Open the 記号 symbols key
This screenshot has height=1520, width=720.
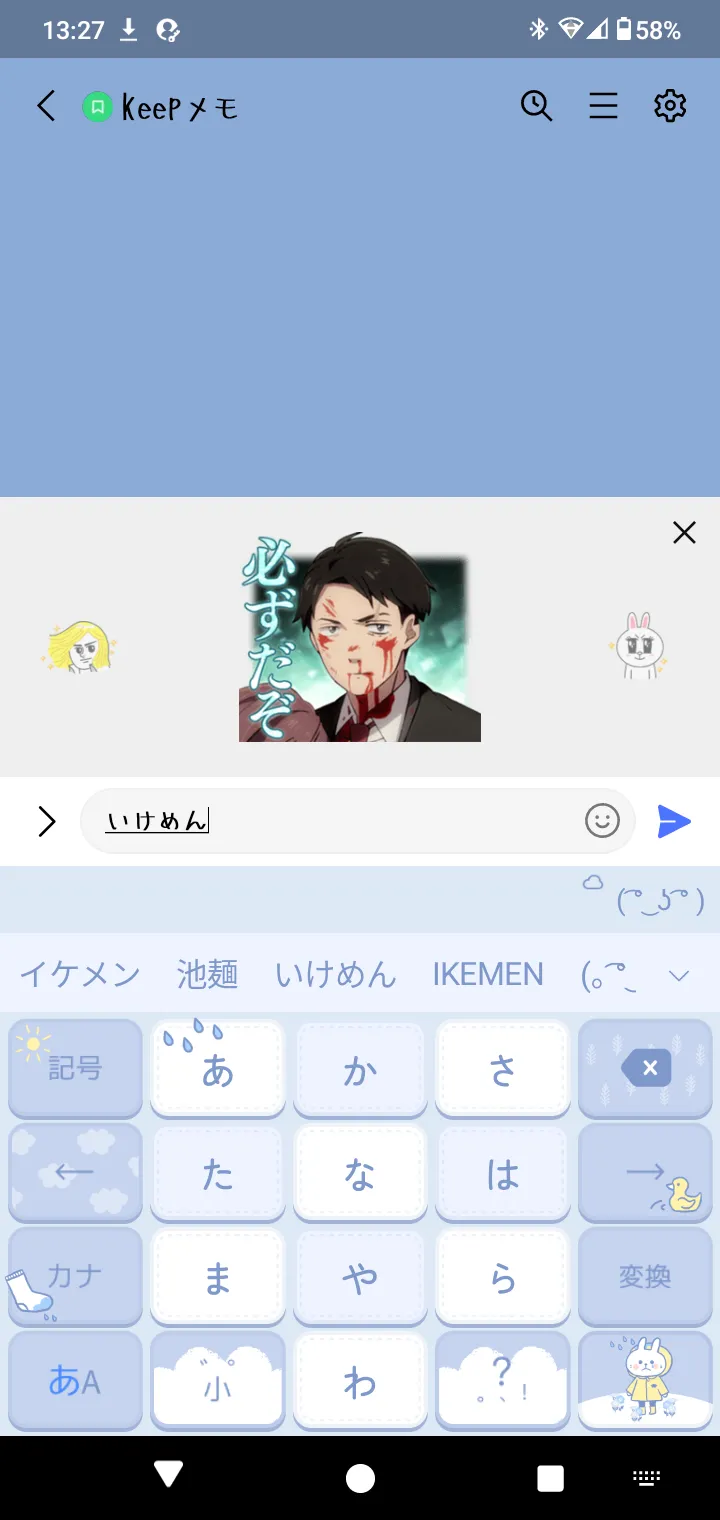75,1068
